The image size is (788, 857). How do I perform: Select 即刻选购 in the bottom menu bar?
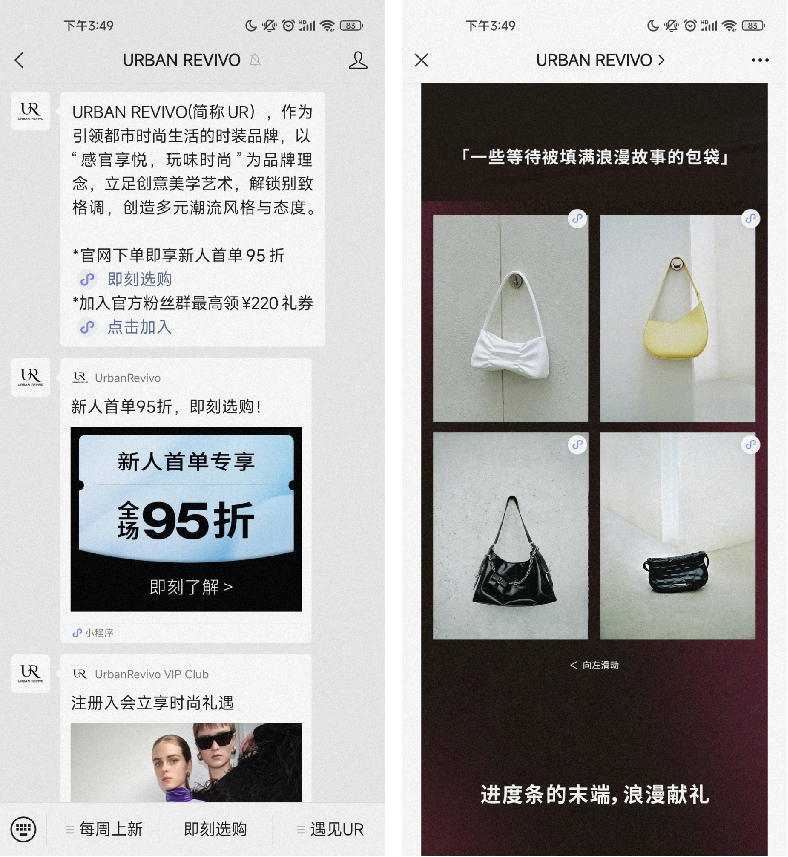pyautogui.click(x=215, y=829)
